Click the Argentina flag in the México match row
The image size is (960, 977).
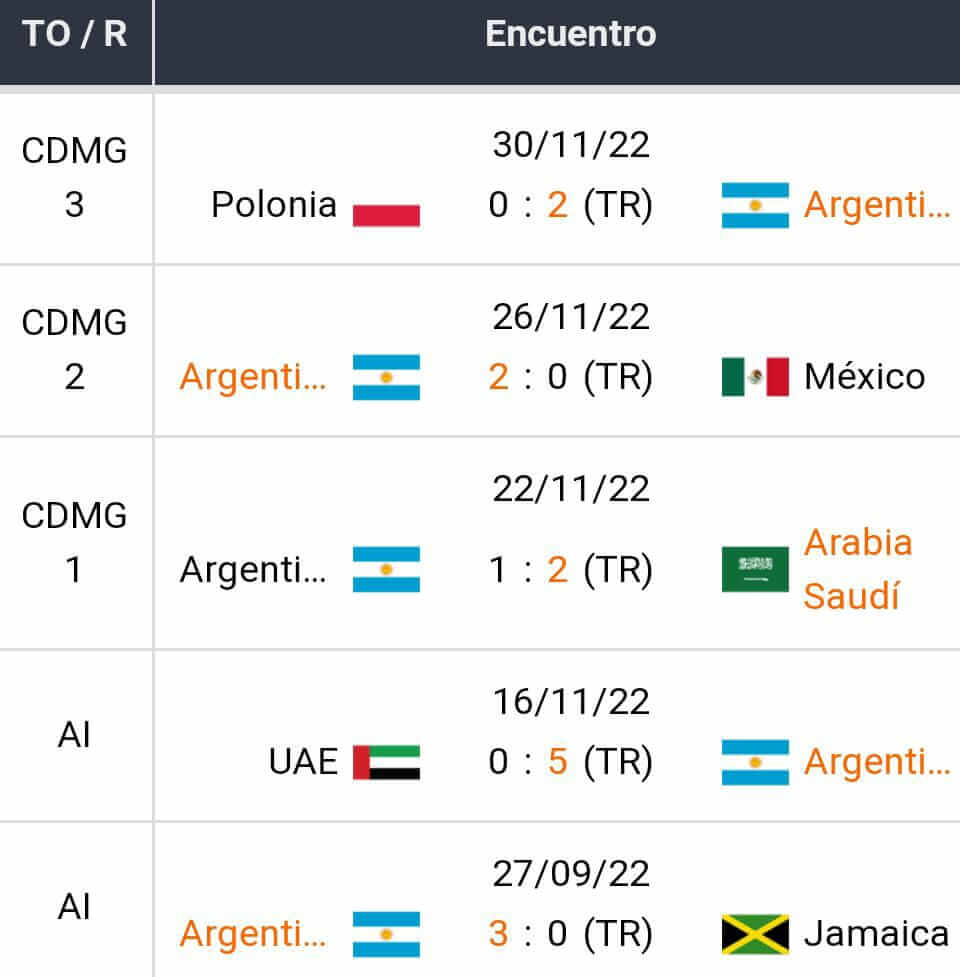pyautogui.click(x=385, y=378)
